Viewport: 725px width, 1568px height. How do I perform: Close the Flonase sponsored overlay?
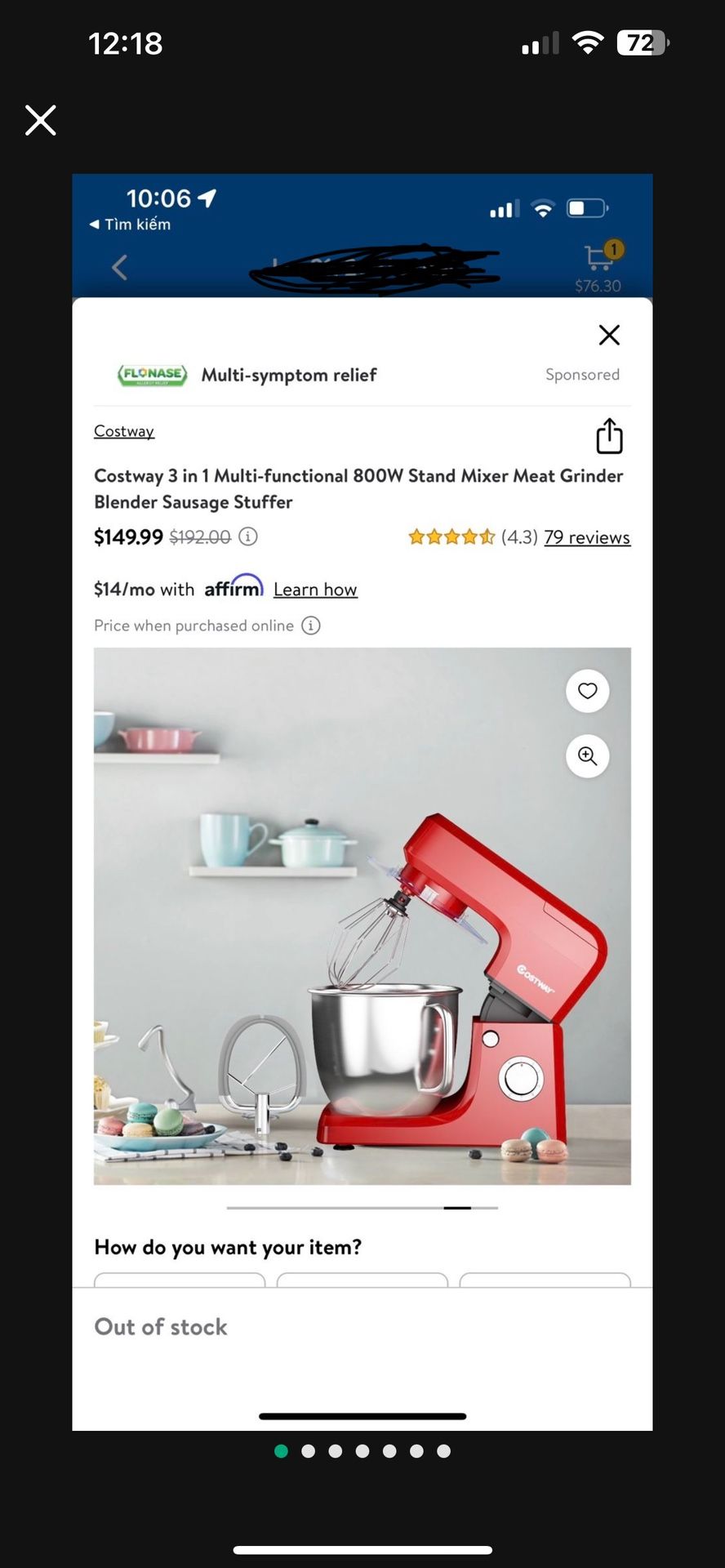point(609,335)
